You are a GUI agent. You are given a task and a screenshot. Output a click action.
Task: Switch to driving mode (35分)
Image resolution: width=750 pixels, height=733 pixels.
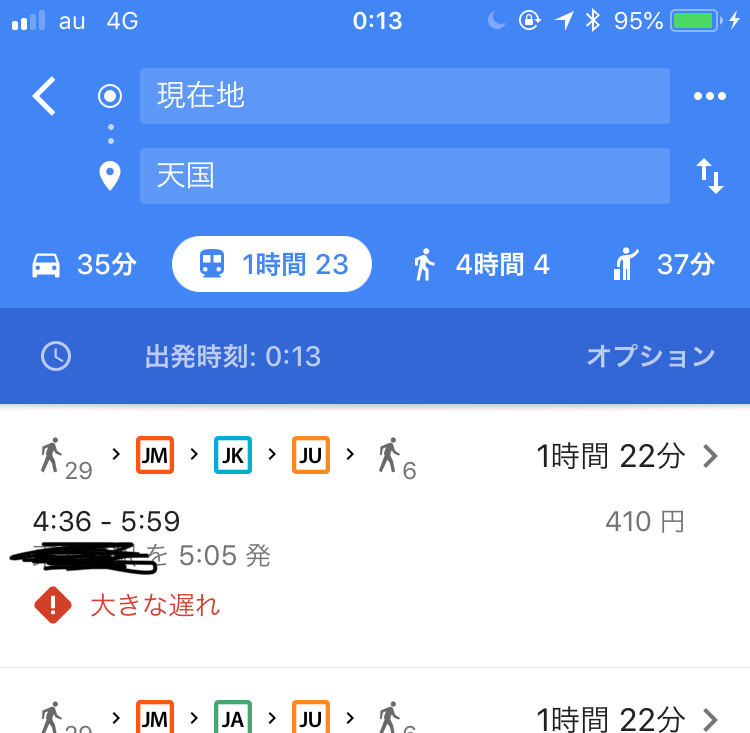(x=84, y=264)
